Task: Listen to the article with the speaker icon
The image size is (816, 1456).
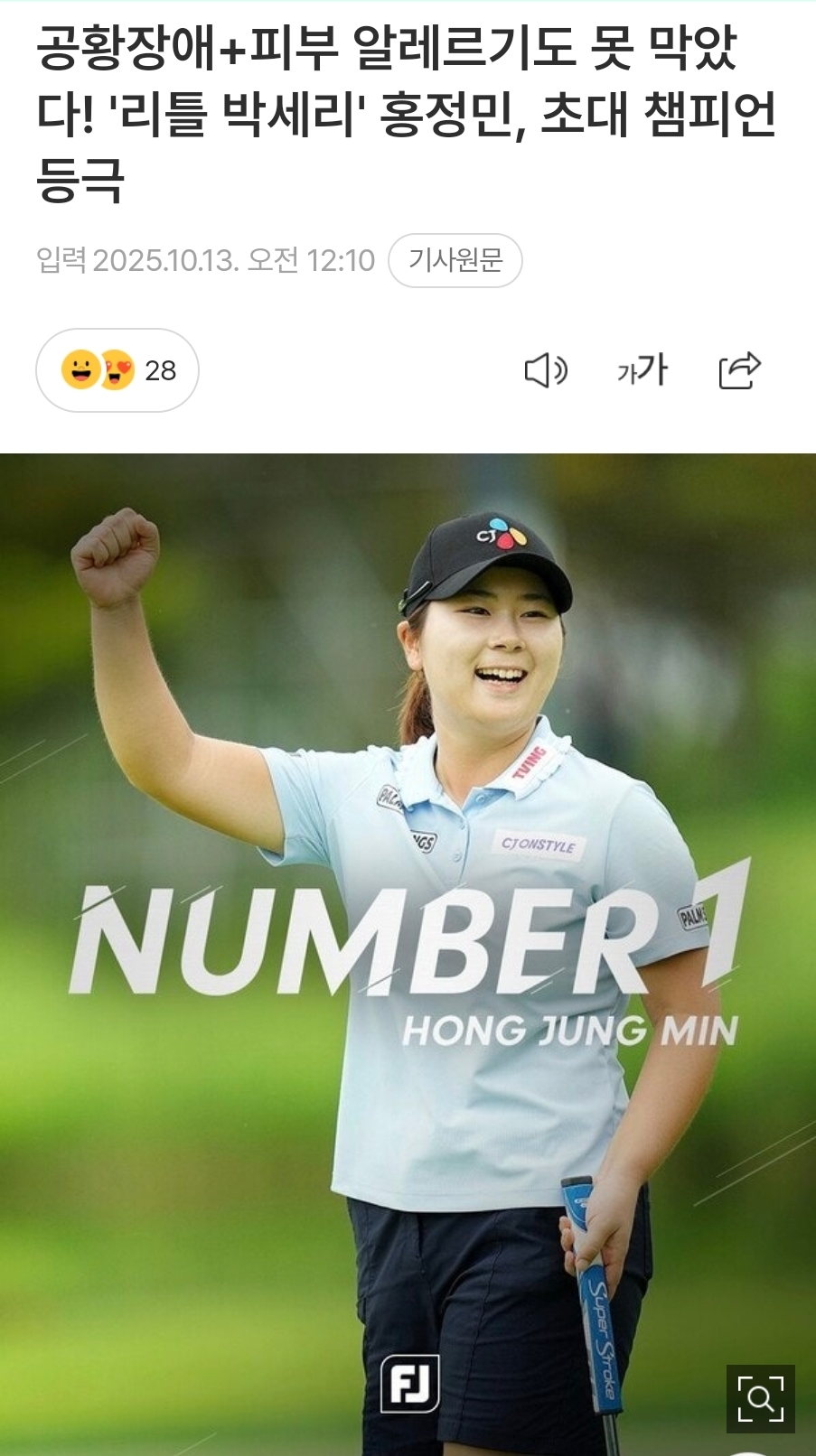Action: (x=546, y=370)
